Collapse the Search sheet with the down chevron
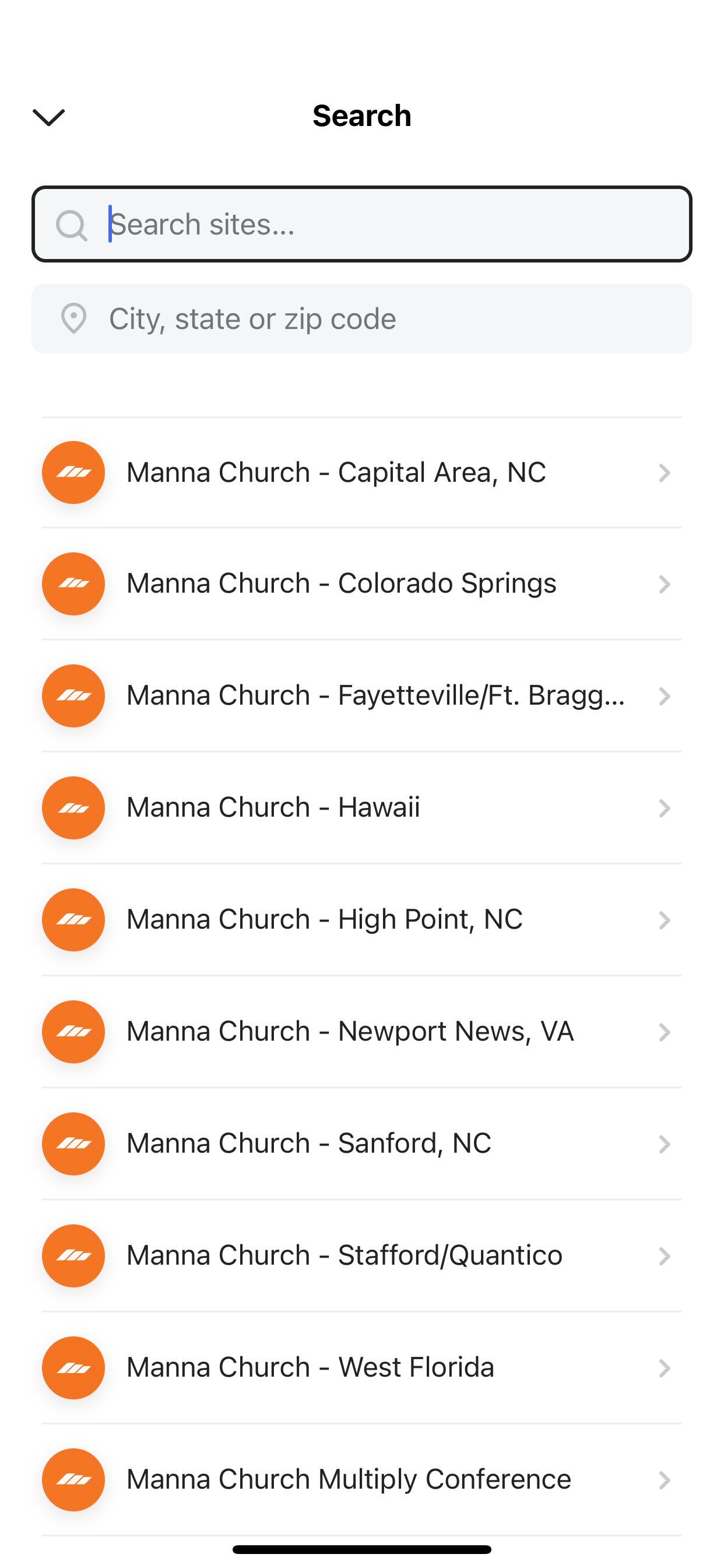The height and width of the screenshot is (1568, 724). point(48,117)
